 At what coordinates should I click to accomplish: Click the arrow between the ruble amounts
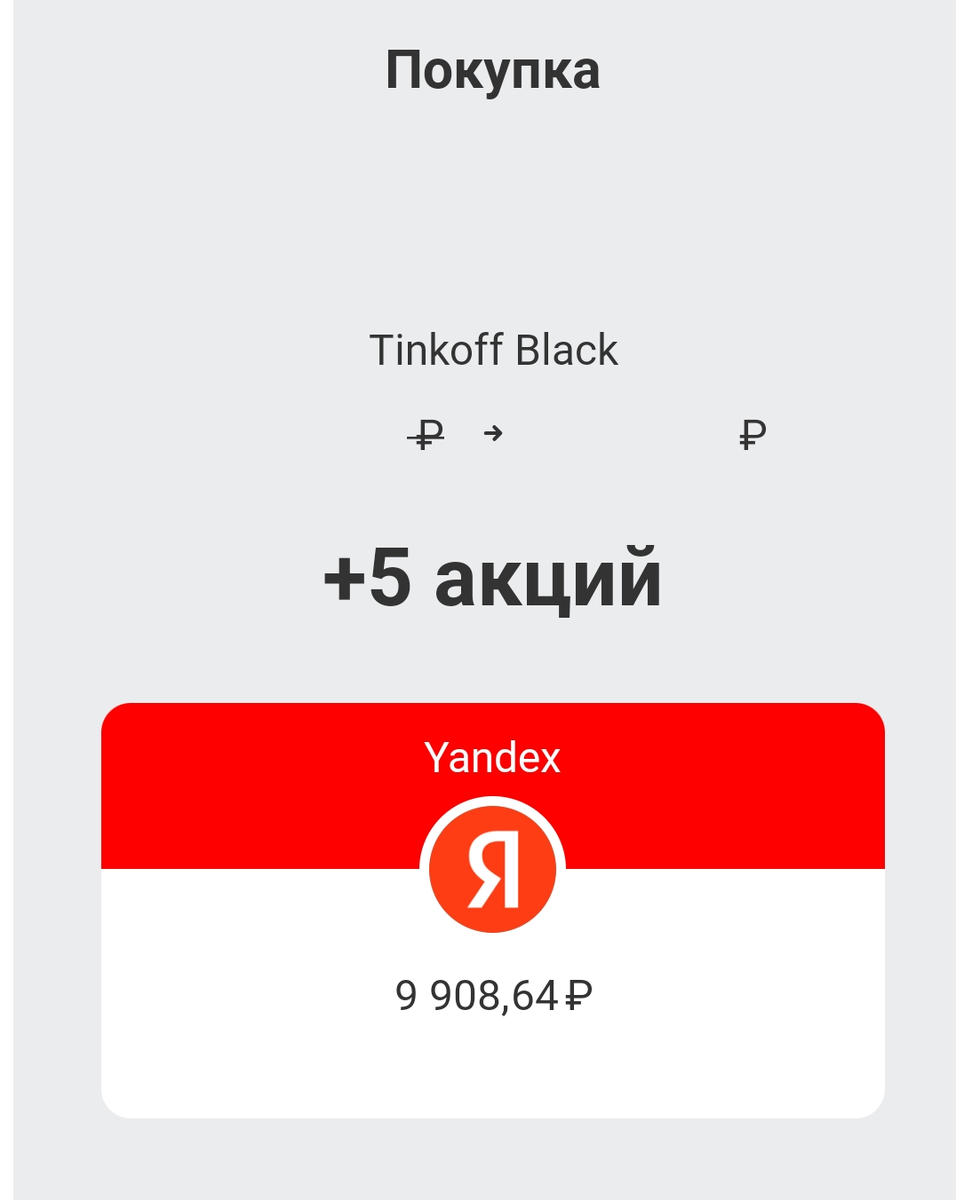pos(492,433)
